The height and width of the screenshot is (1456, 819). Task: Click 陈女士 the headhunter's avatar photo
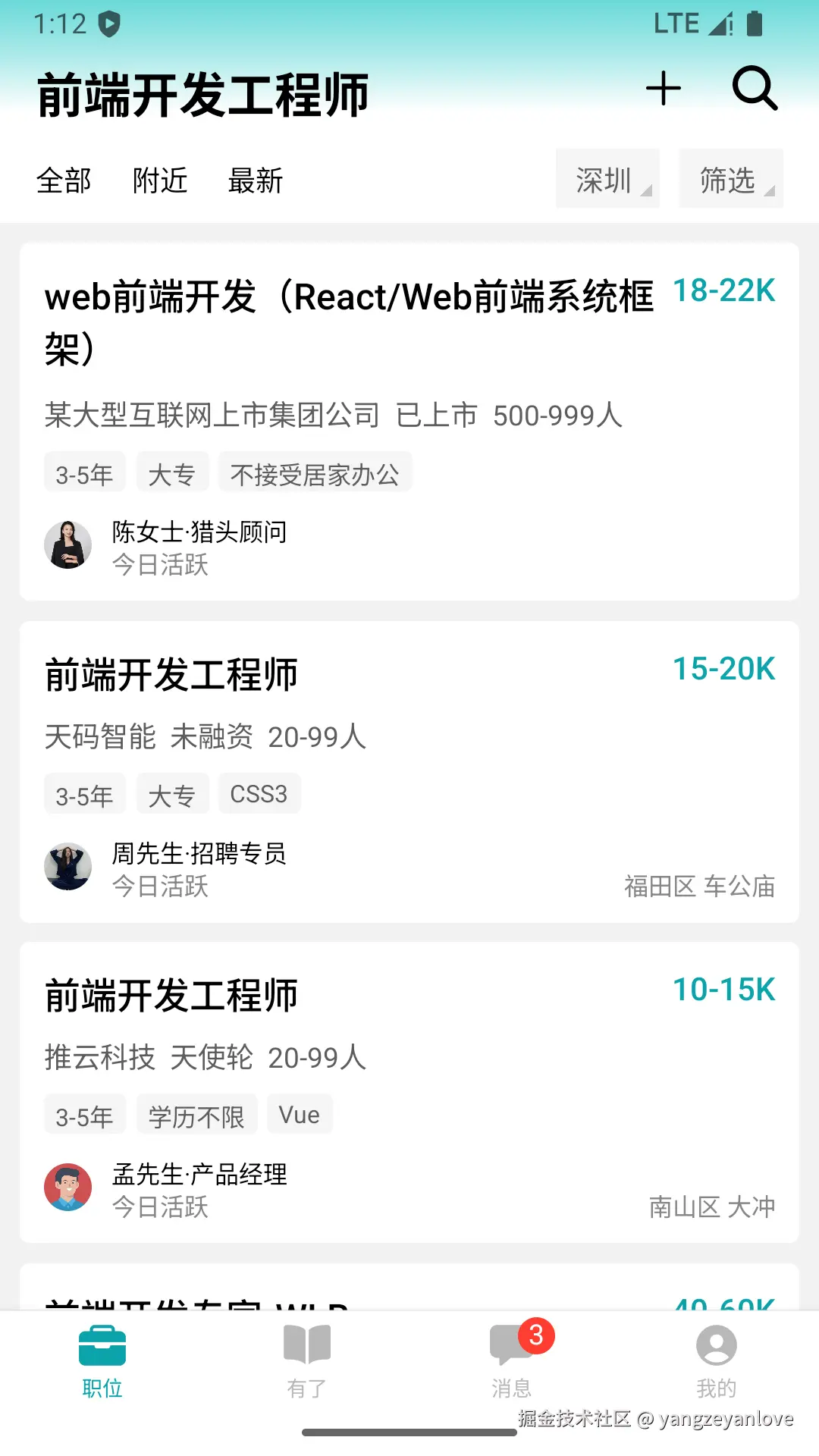pos(68,545)
